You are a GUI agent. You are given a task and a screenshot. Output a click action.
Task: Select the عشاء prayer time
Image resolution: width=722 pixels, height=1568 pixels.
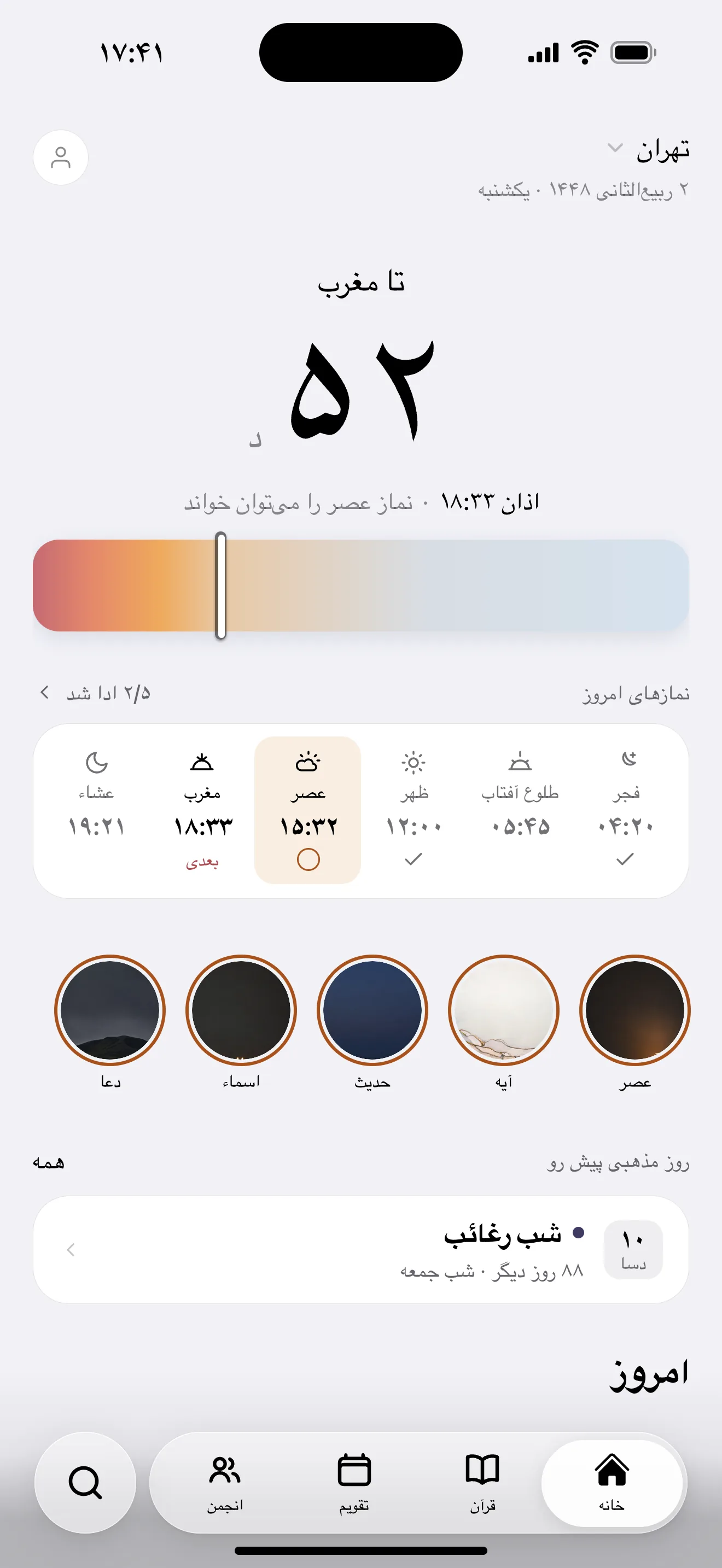96,810
